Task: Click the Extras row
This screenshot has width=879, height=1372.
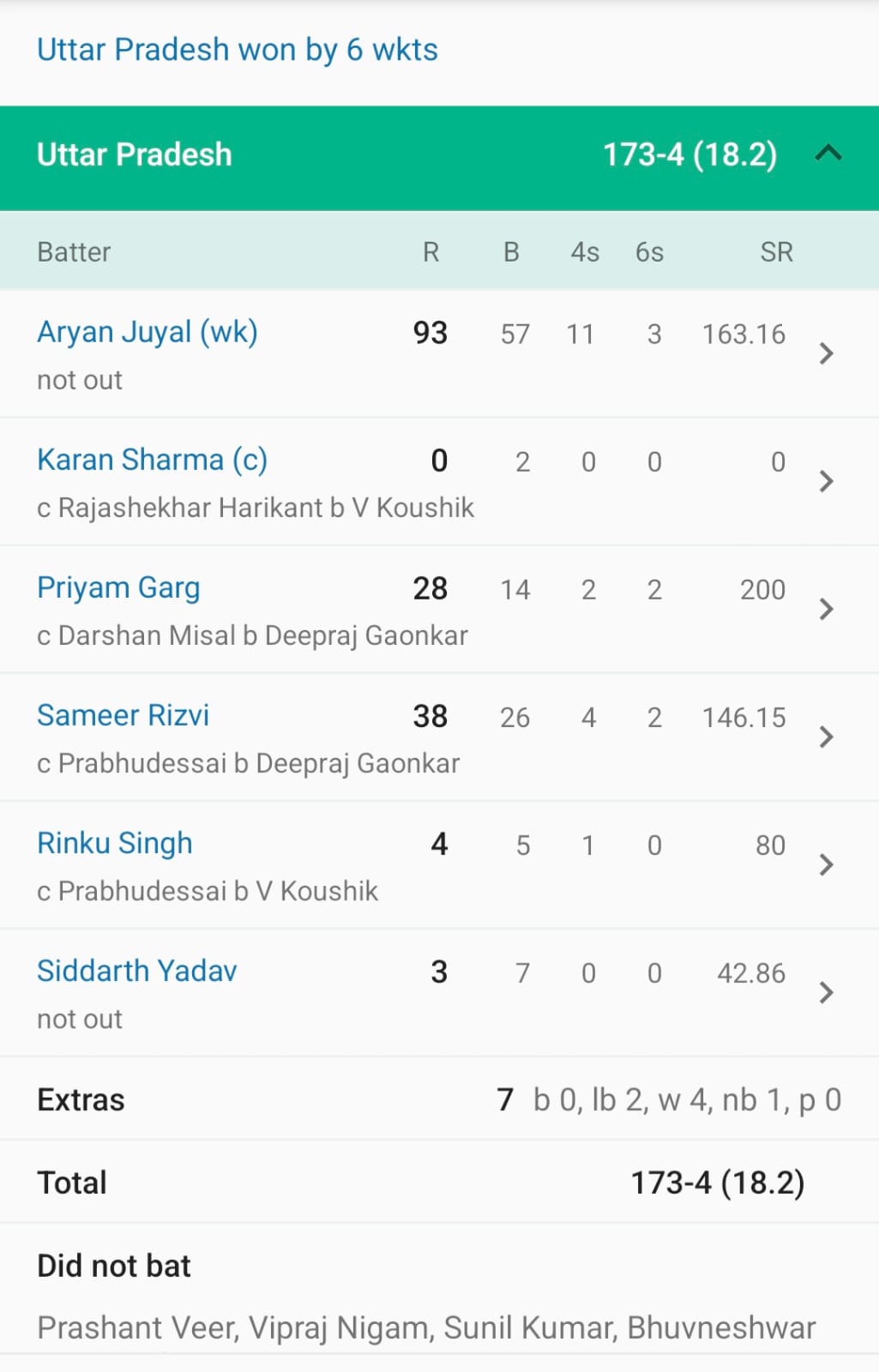Action: click(x=81, y=1098)
